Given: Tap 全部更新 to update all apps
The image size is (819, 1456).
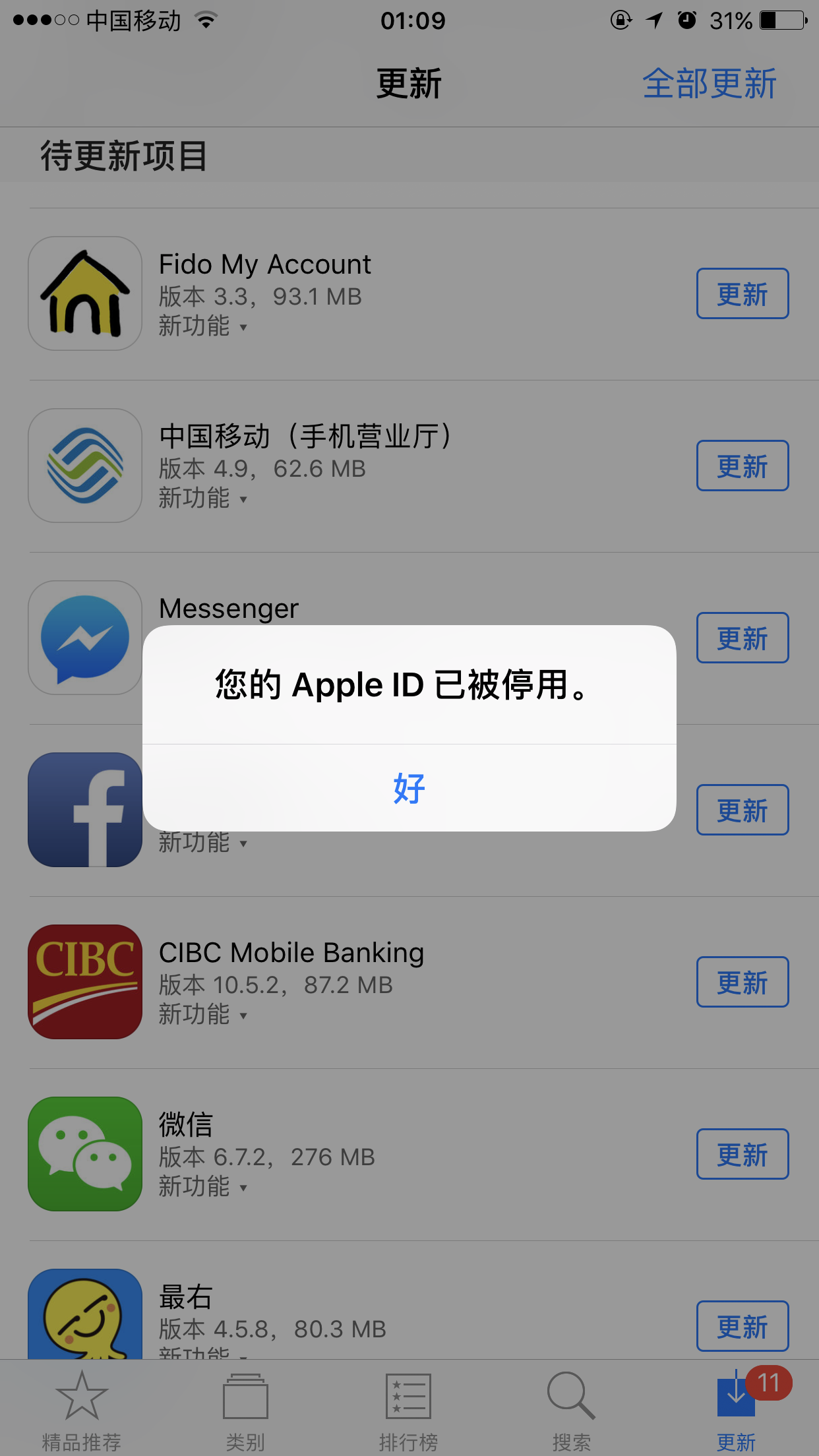Looking at the screenshot, I should point(710,84).
